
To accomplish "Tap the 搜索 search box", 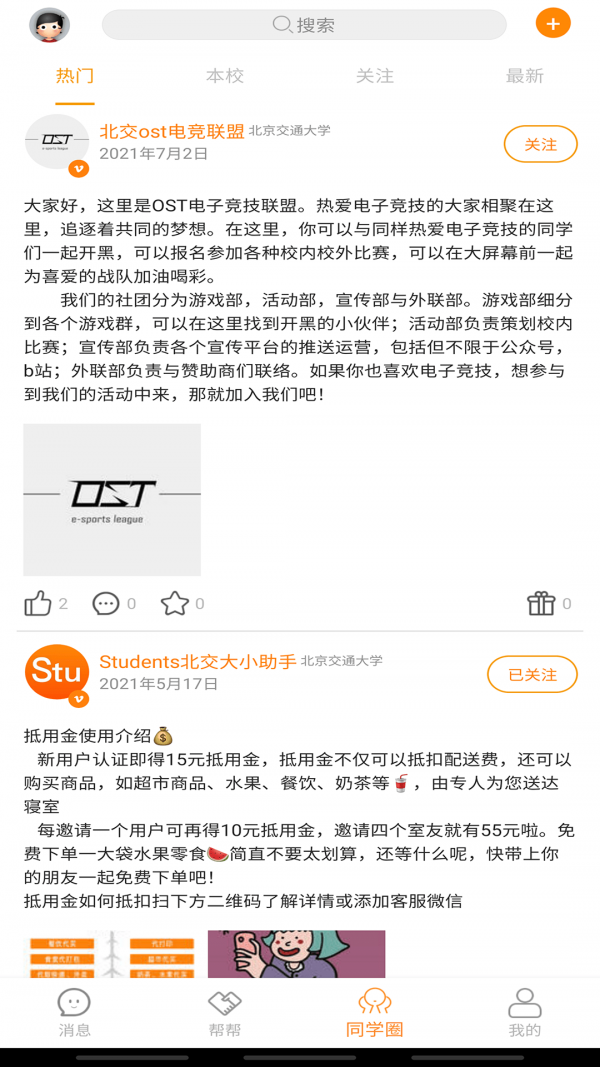I will pos(304,25).
